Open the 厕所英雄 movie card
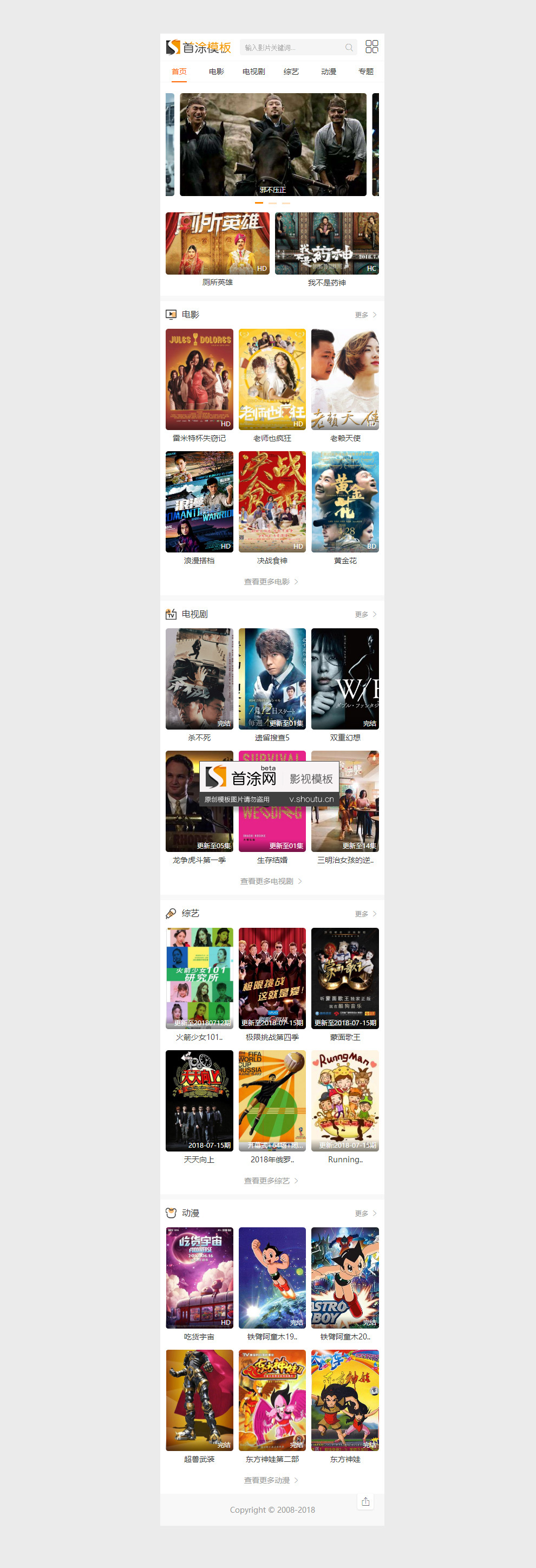Screen dimensions: 536x1568 pos(217,244)
